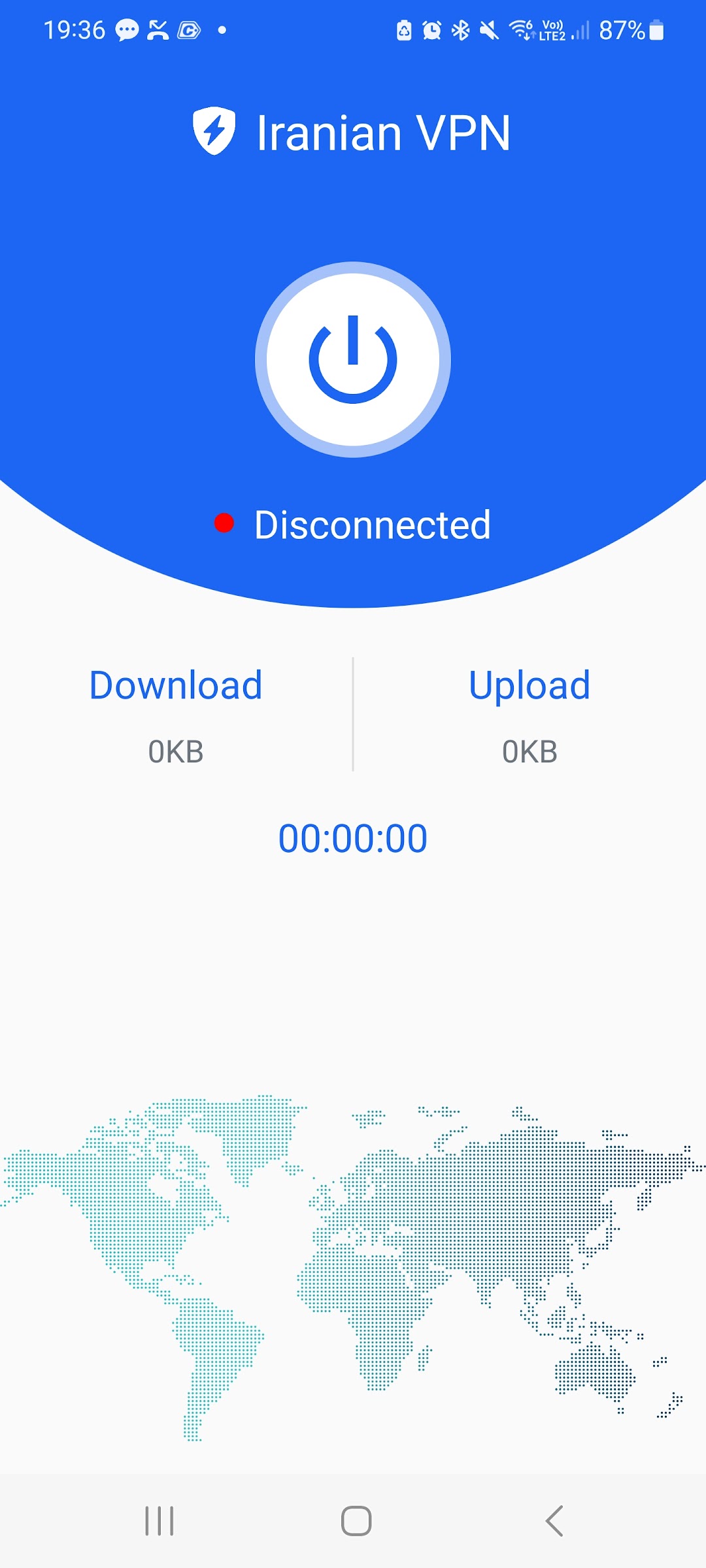Viewport: 706px width, 1568px height.
Task: Go to the home screen
Action: tap(356, 1521)
